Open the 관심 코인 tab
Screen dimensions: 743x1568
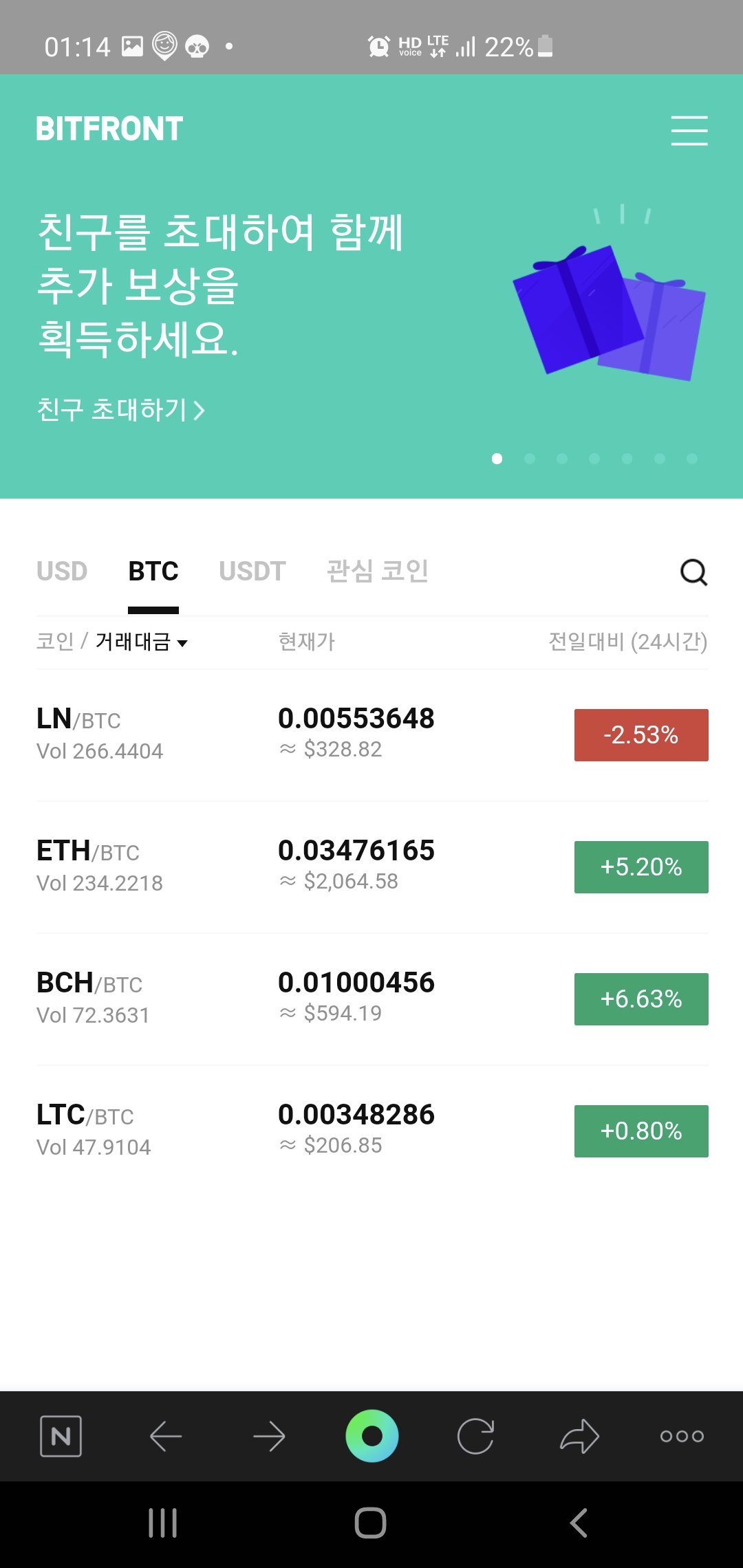[x=377, y=571]
